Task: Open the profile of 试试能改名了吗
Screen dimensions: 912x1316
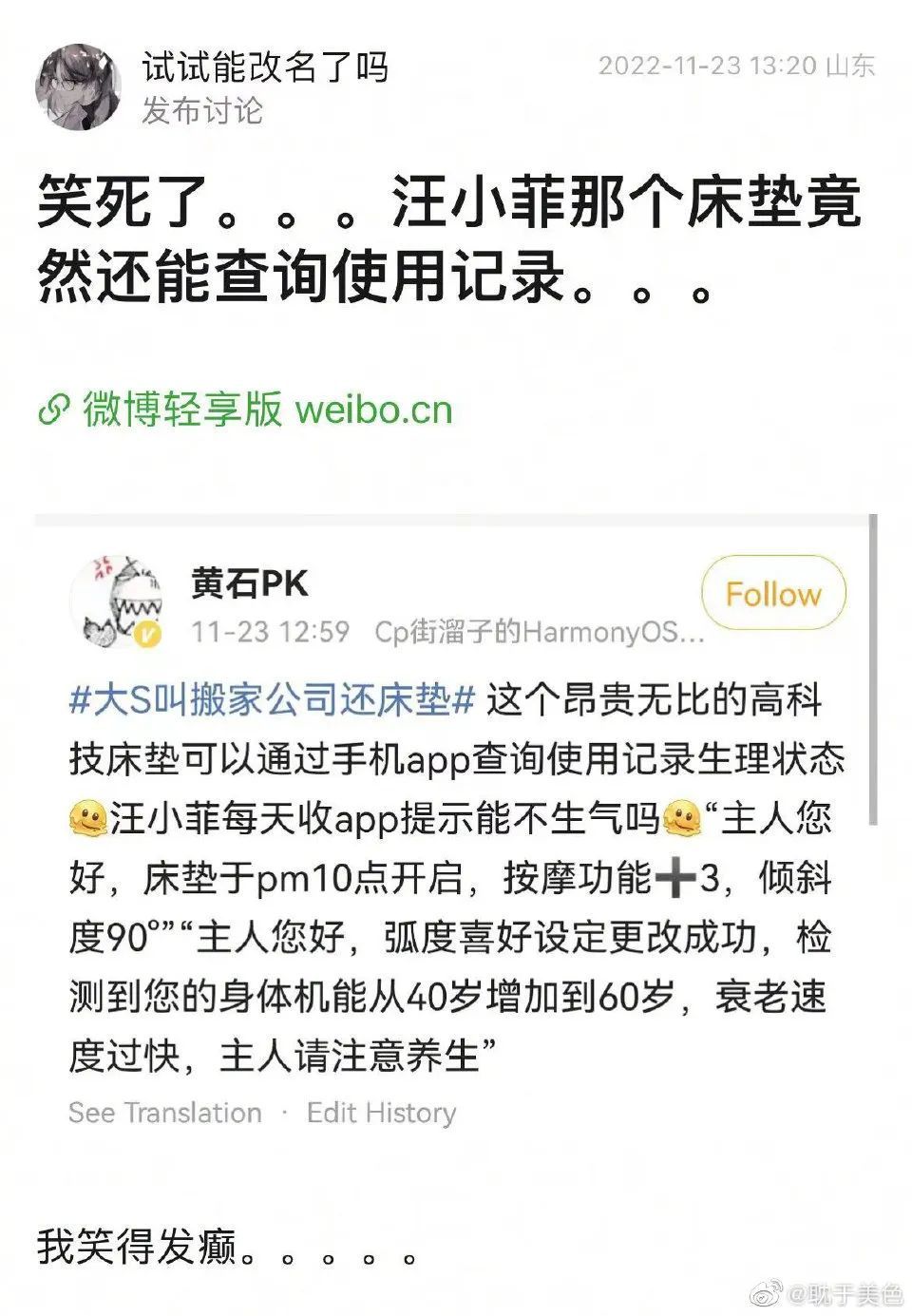Action: pyautogui.click(x=265, y=67)
